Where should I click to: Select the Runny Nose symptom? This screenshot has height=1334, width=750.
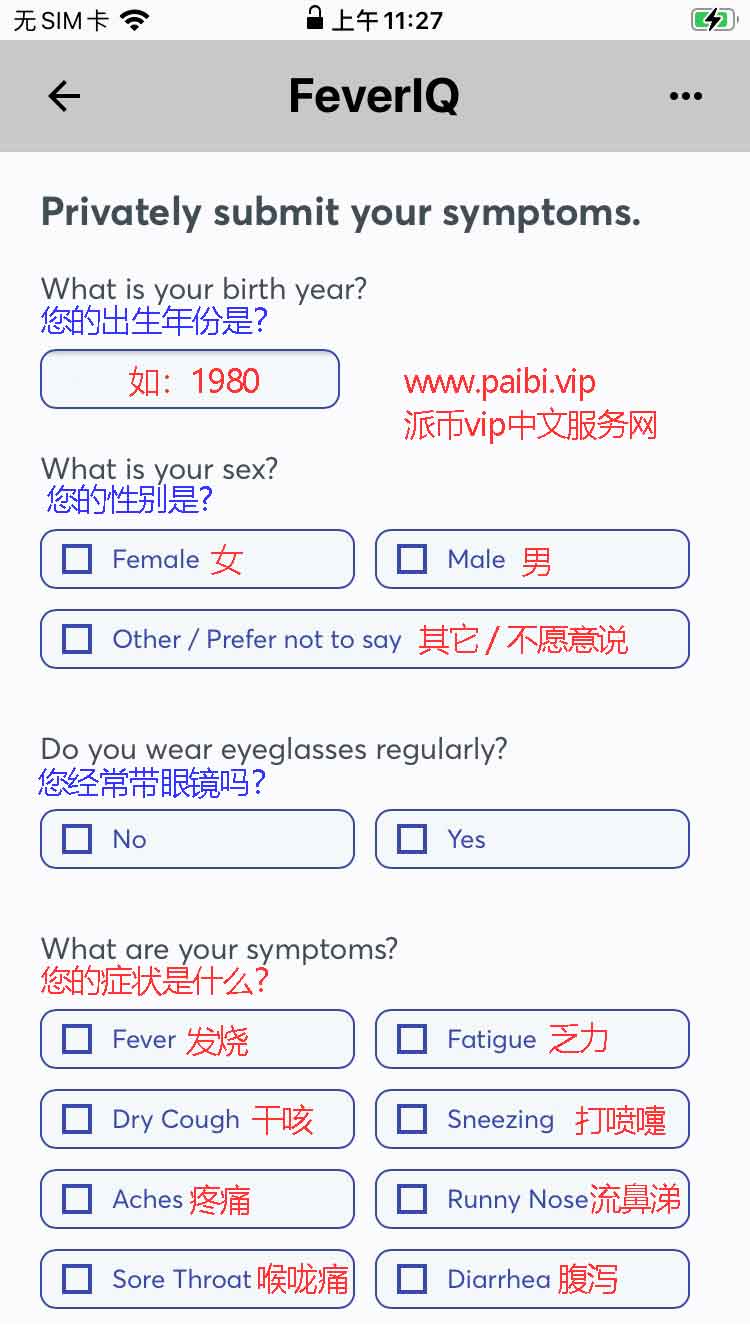pyautogui.click(x=532, y=1199)
